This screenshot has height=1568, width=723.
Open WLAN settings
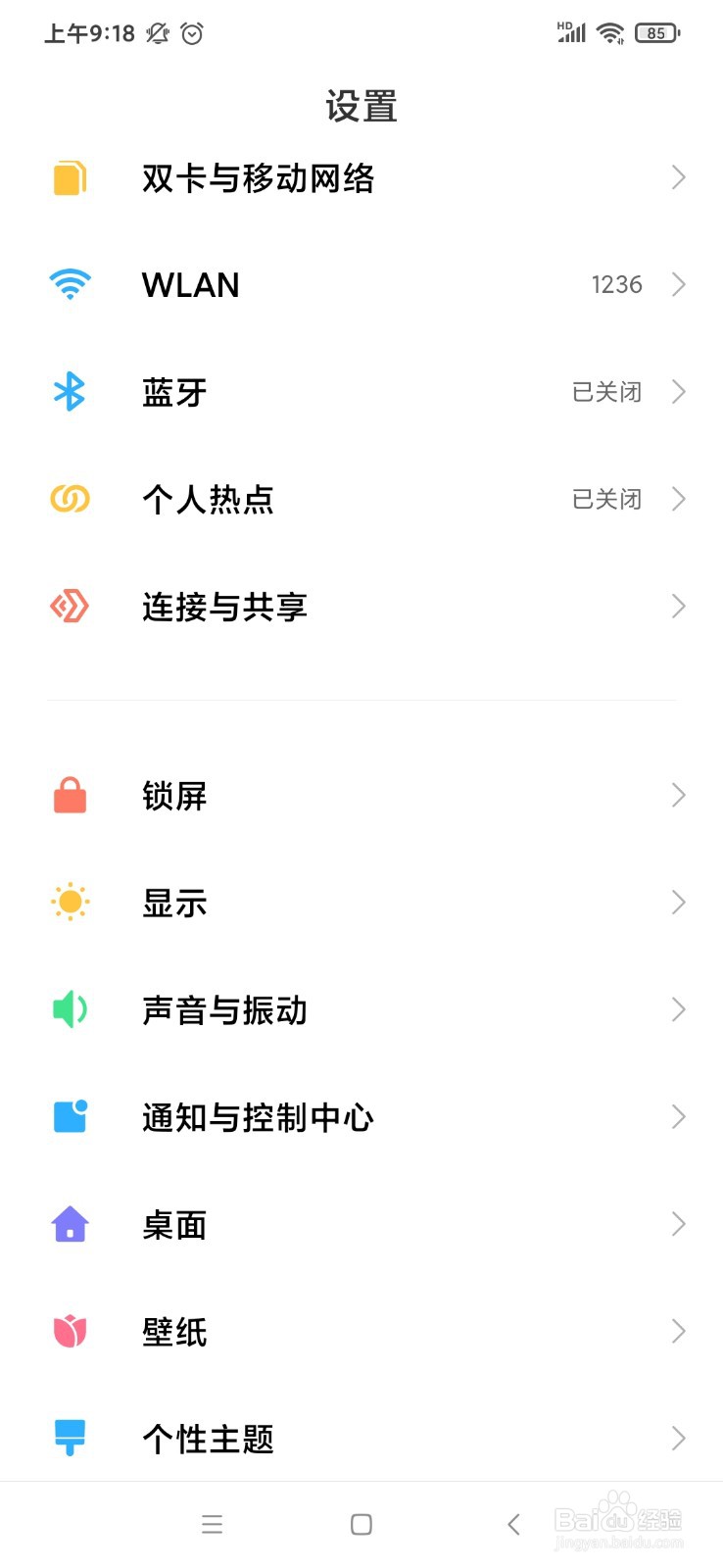coord(361,285)
